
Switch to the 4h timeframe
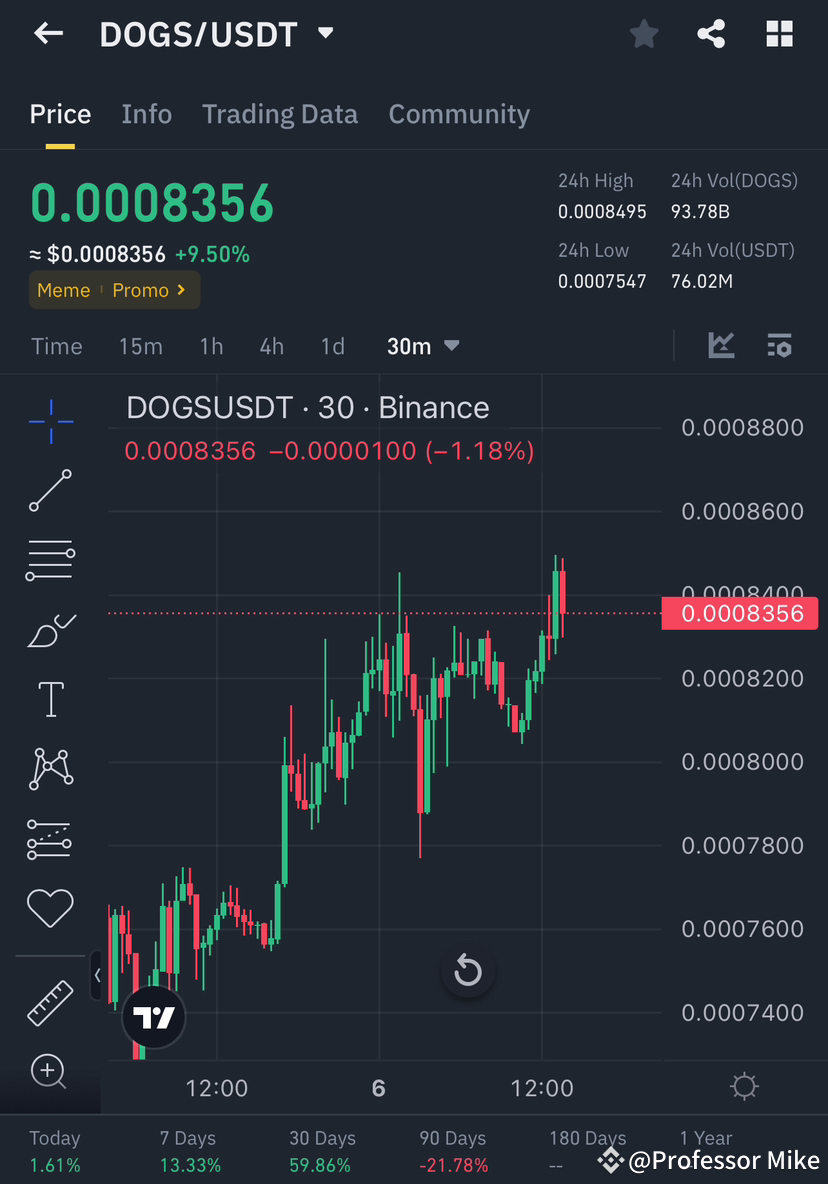point(271,346)
